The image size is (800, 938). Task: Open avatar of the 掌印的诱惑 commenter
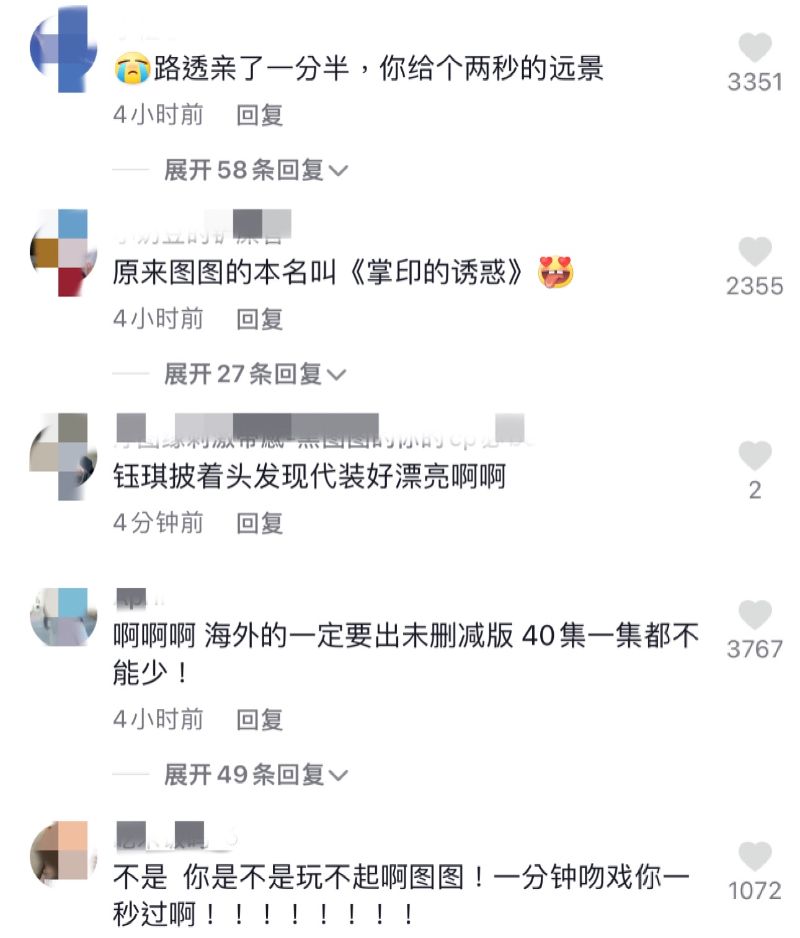[x=58, y=252]
